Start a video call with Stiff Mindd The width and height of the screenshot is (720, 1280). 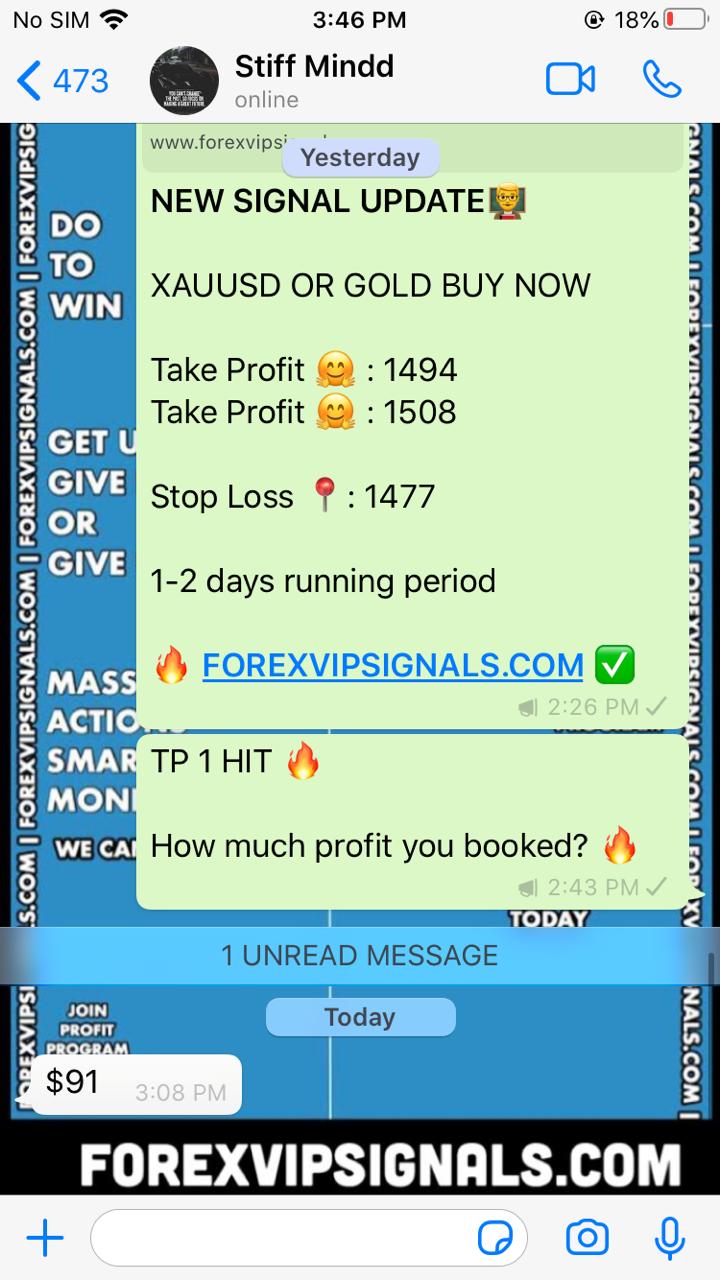(x=570, y=80)
